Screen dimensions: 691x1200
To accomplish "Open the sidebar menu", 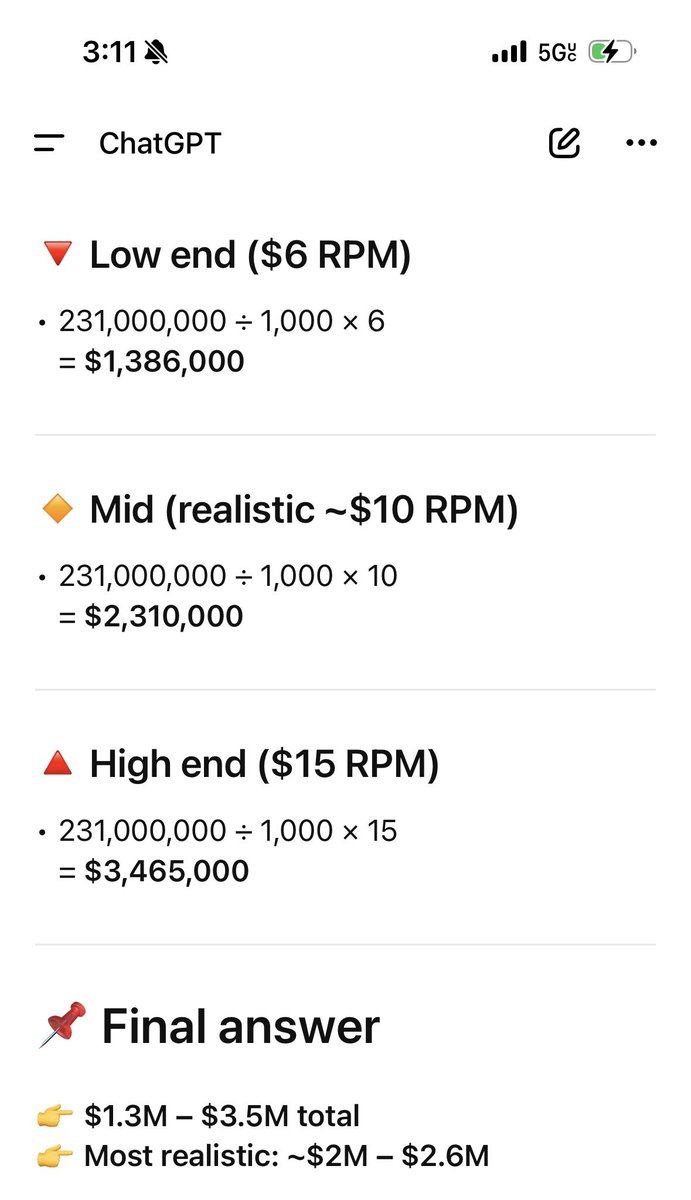I will [49, 143].
